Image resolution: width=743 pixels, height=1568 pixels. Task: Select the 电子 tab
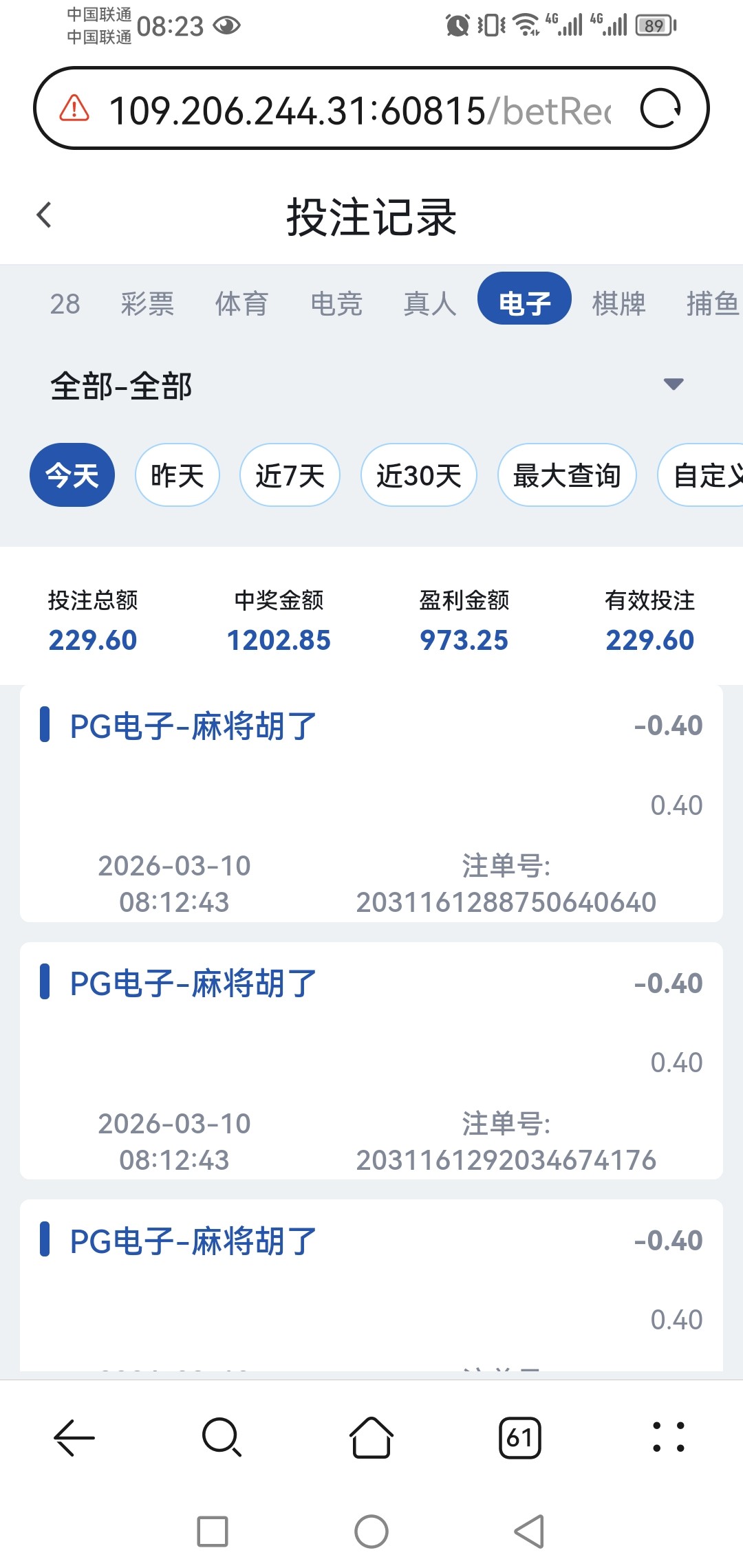(524, 299)
